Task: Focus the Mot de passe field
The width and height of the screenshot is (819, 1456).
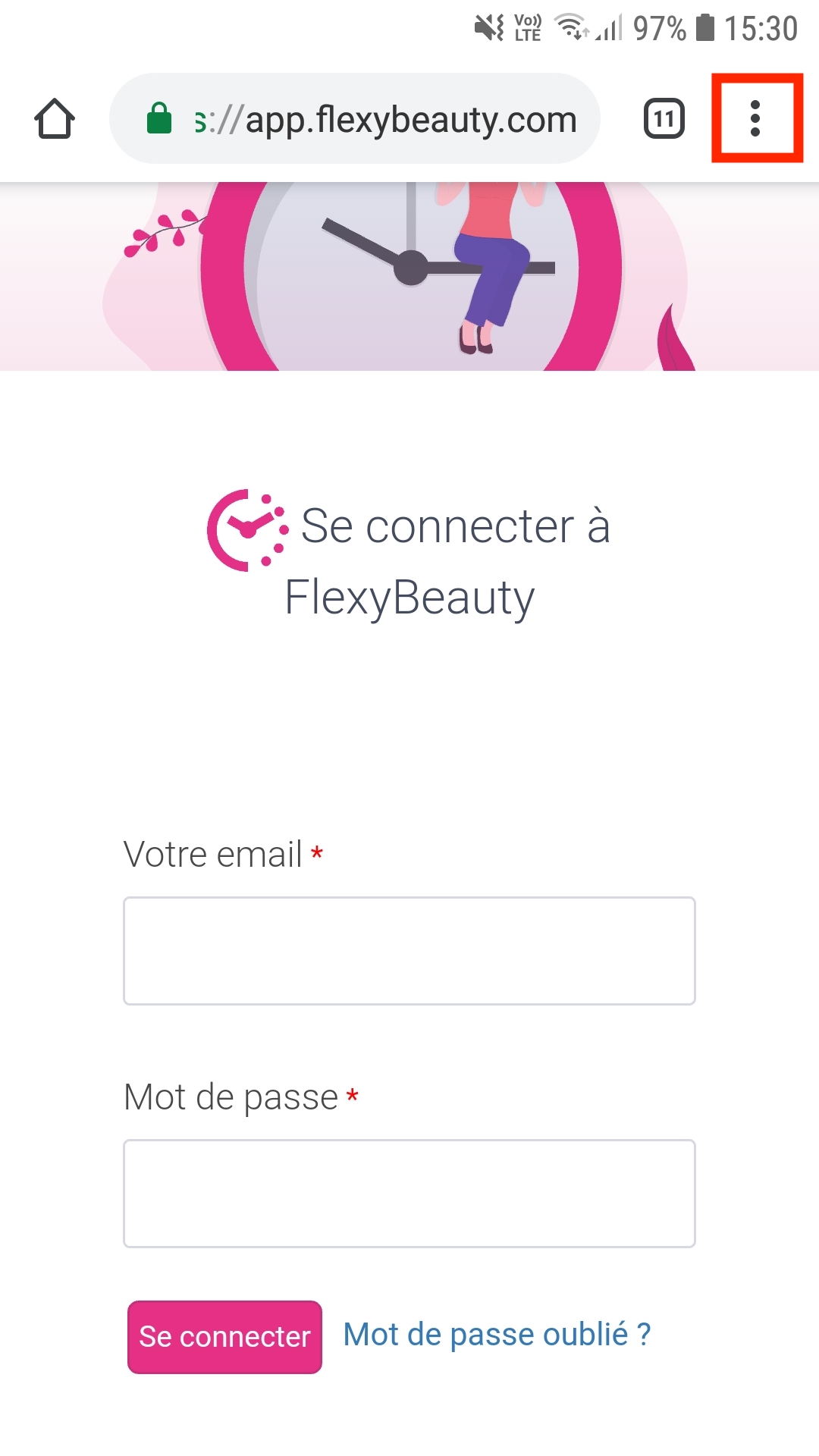Action: [x=409, y=1194]
